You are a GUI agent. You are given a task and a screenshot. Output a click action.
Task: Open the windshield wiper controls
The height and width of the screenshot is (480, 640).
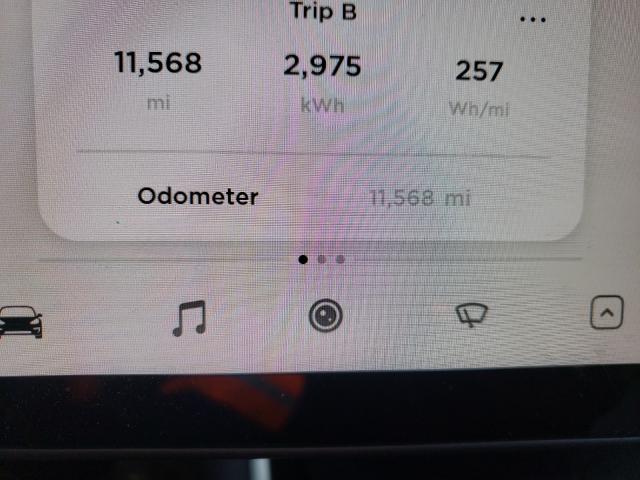pyautogui.click(x=471, y=317)
